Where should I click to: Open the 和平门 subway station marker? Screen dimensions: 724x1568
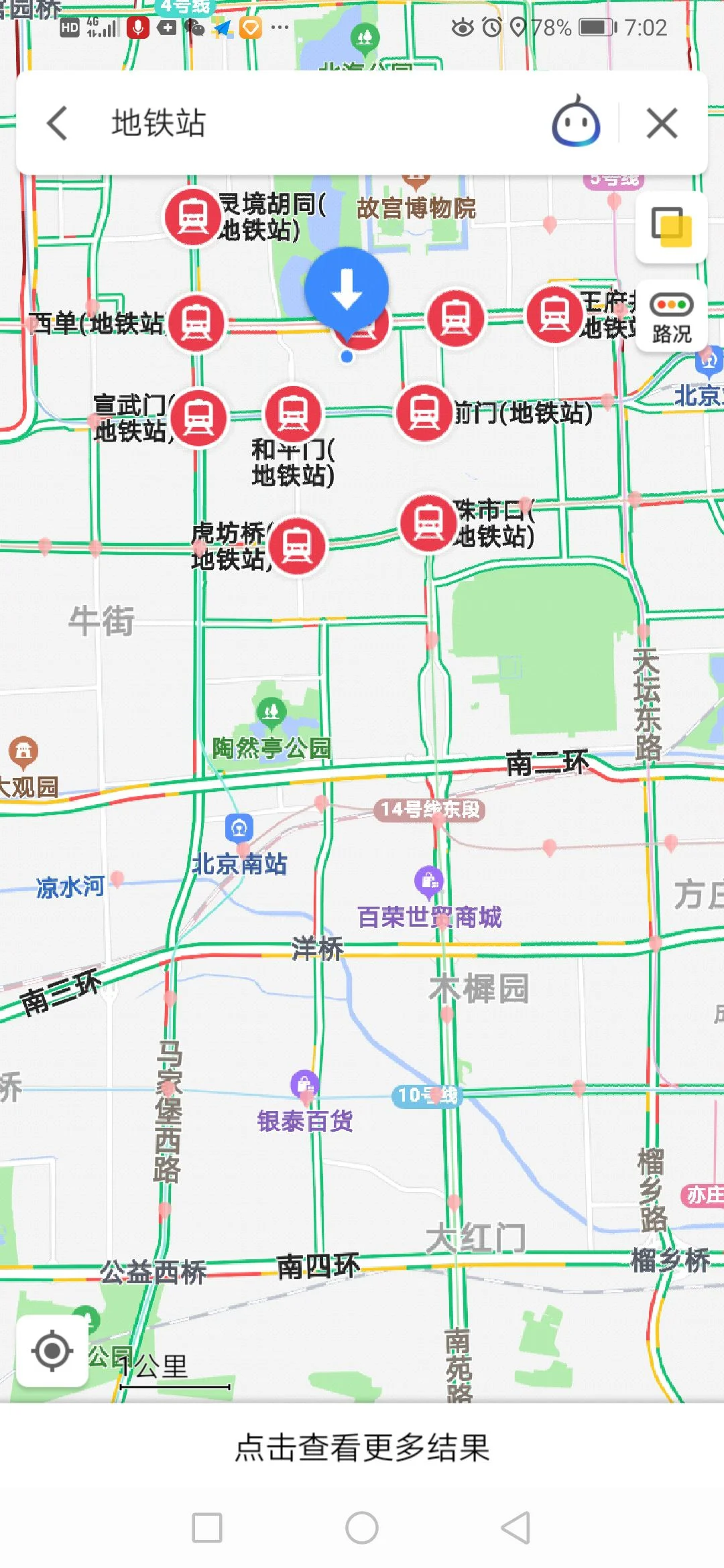[294, 415]
